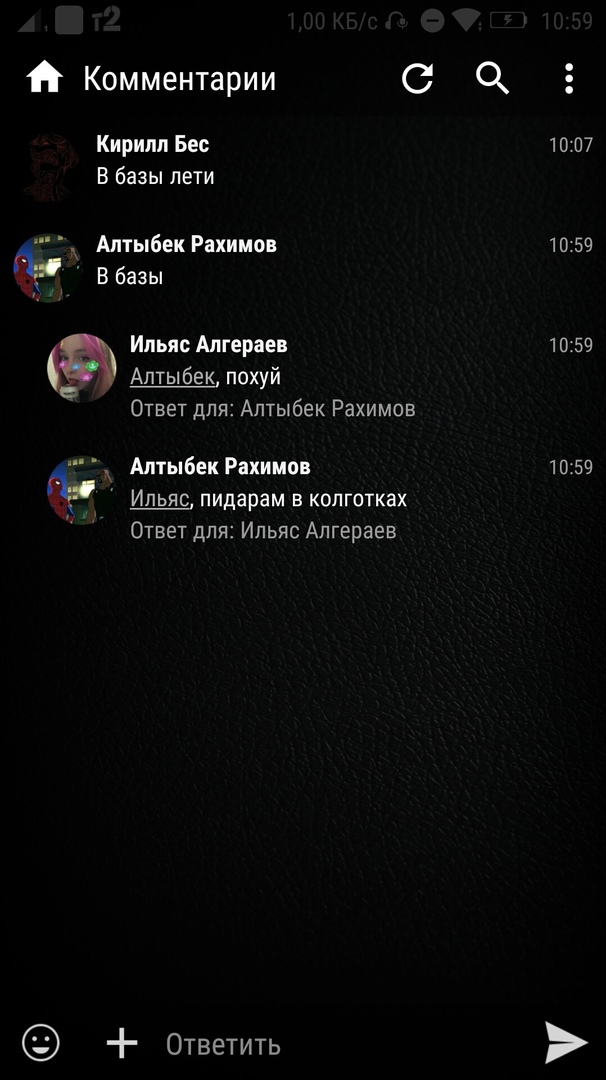The height and width of the screenshot is (1080, 606).
Task: Open the three-dot overflow menu
Action: click(568, 78)
